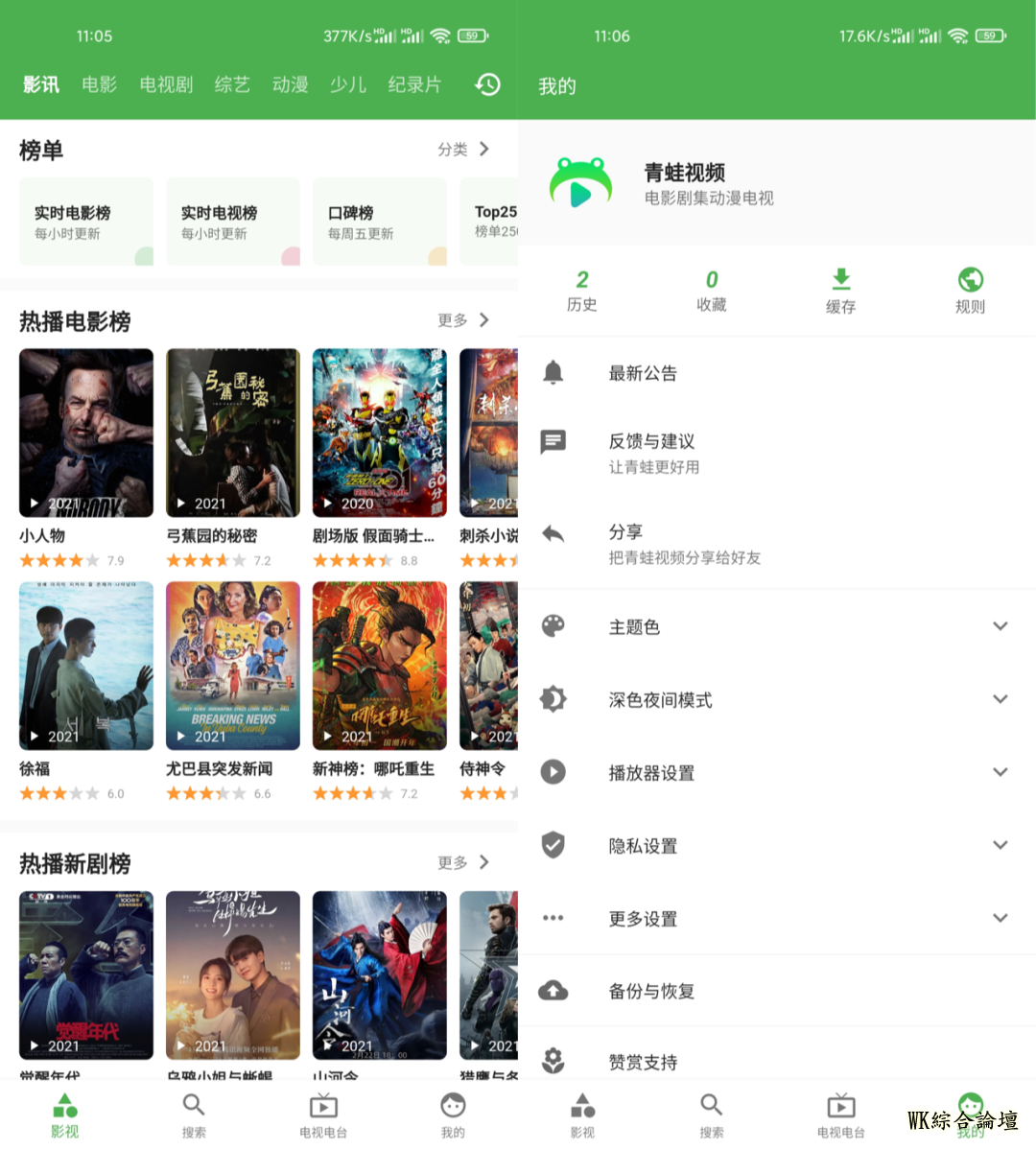Open 备份与恢复 backup and restore
The width and height of the screenshot is (1036, 1150).
[652, 991]
